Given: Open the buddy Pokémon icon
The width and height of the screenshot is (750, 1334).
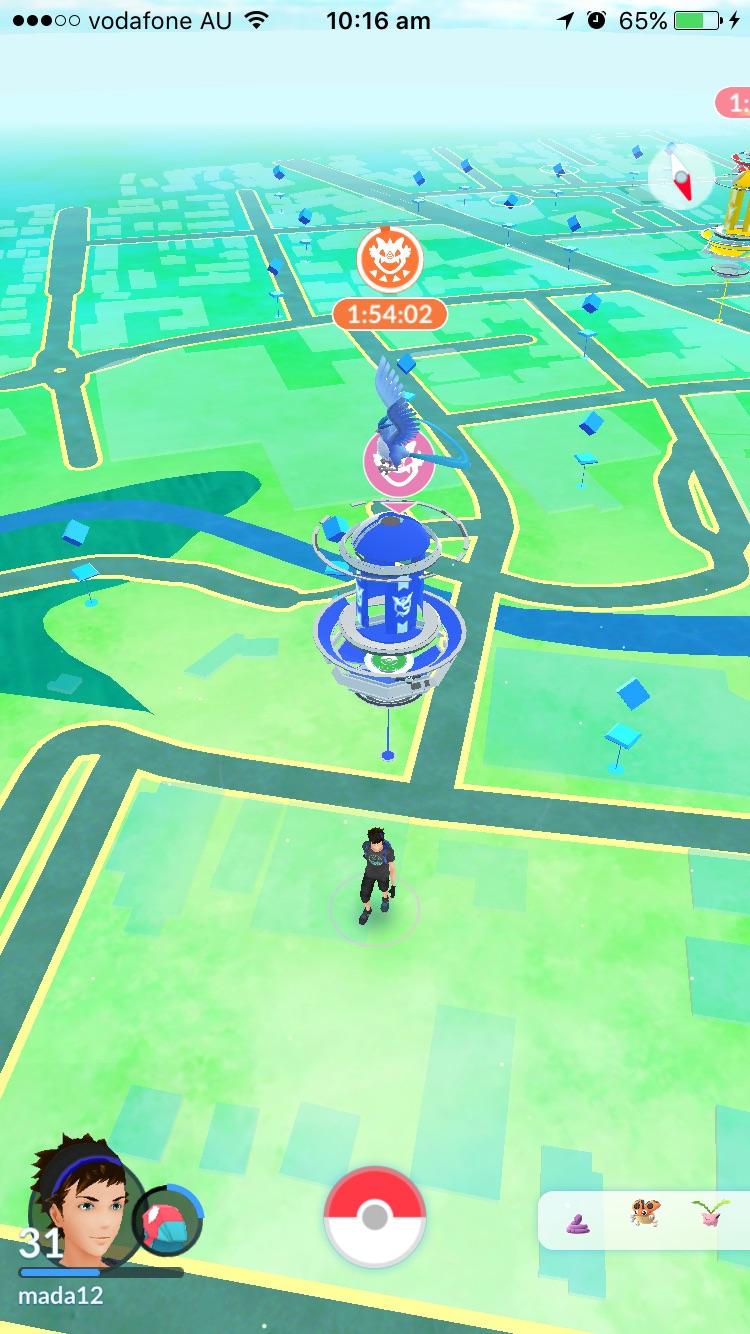Looking at the screenshot, I should pos(167,1221).
